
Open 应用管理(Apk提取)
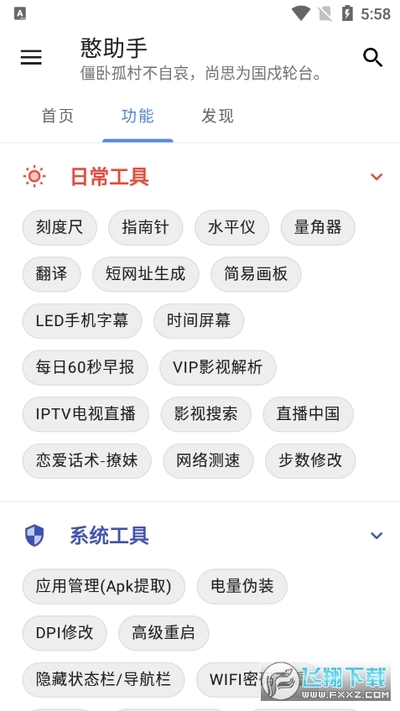click(x=104, y=587)
